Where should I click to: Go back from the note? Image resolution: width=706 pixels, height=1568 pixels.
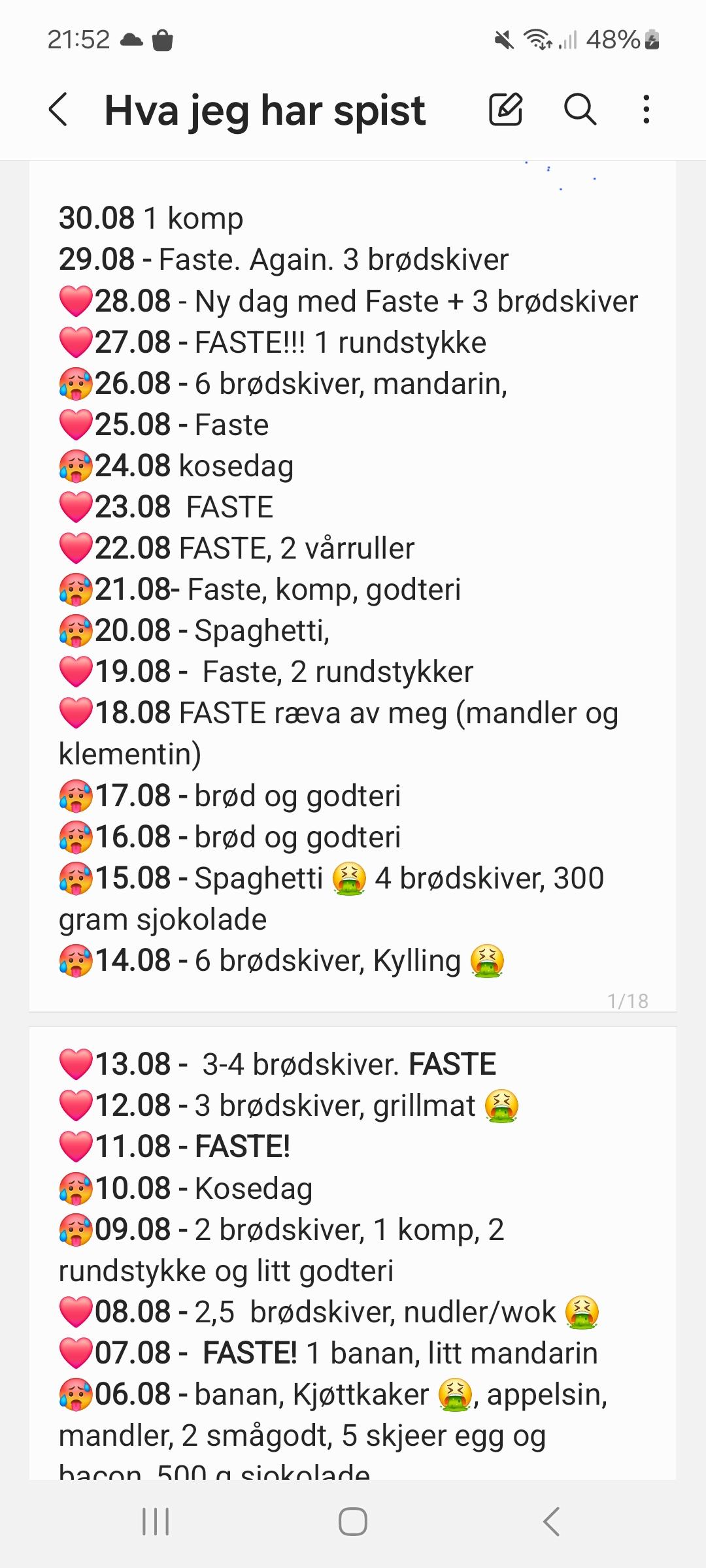tap(58, 109)
